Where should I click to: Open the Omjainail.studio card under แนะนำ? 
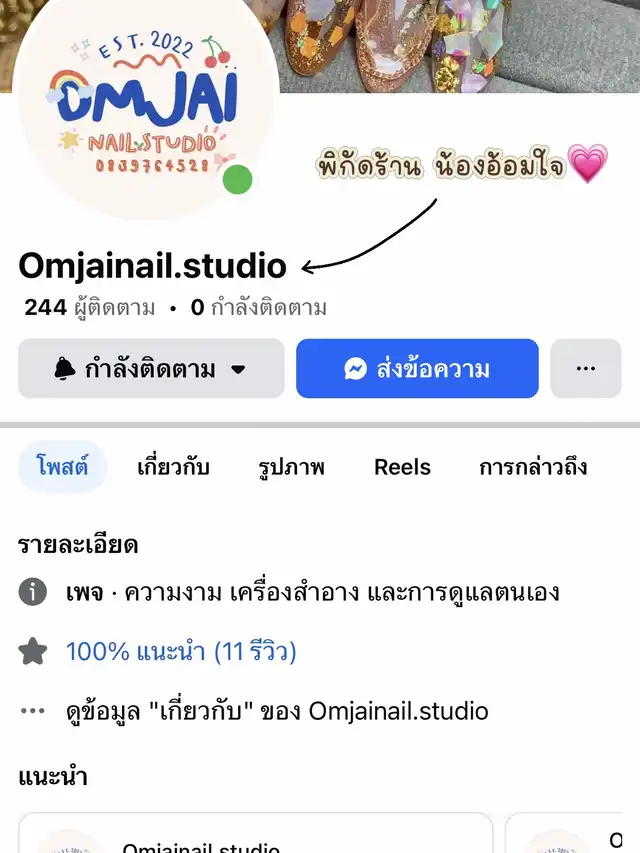[255, 838]
